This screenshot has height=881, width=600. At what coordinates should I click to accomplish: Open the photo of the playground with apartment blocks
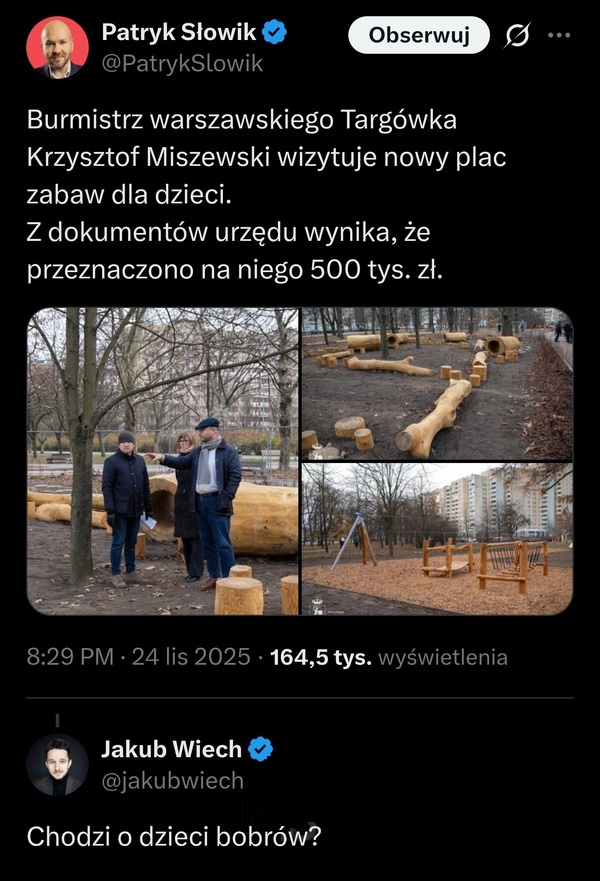coord(437,539)
